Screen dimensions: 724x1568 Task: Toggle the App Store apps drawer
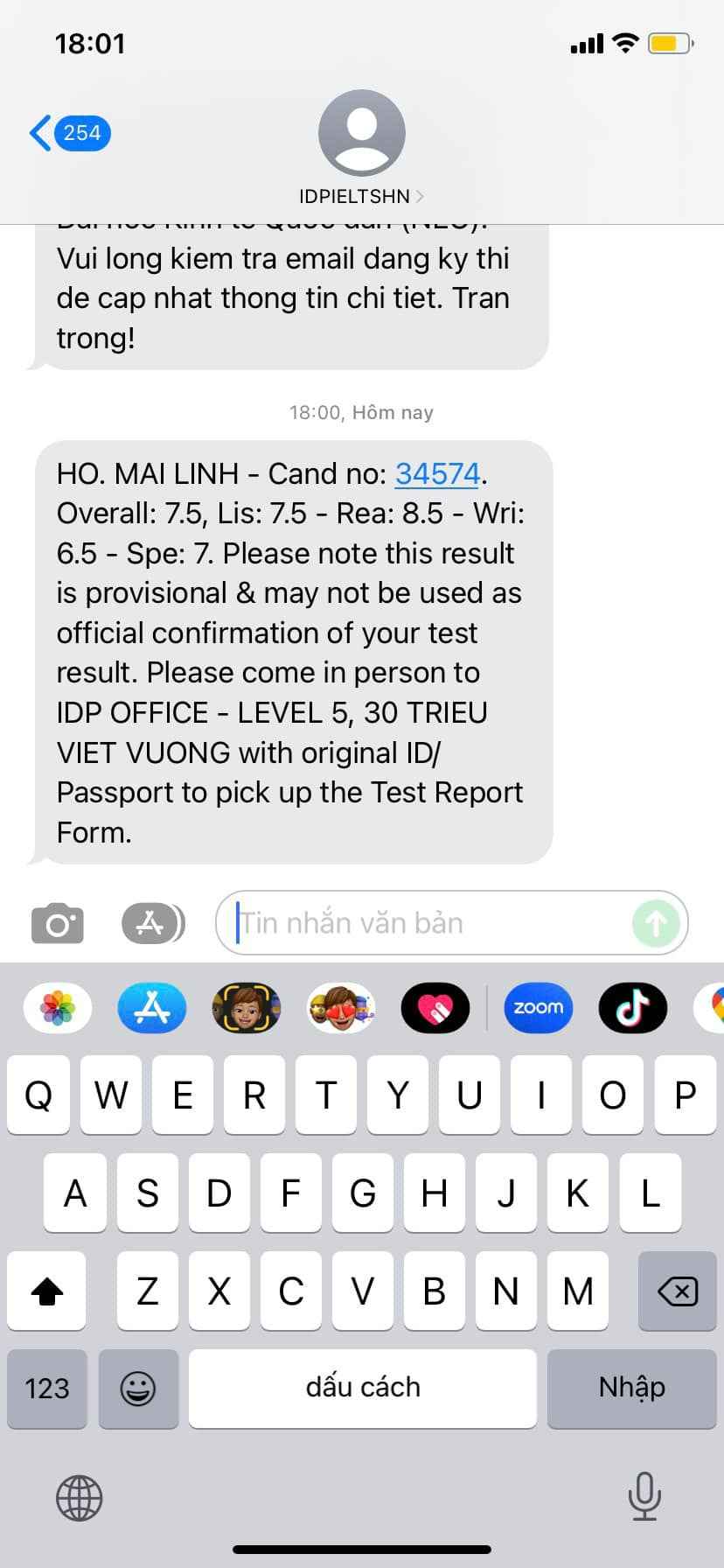(153, 923)
